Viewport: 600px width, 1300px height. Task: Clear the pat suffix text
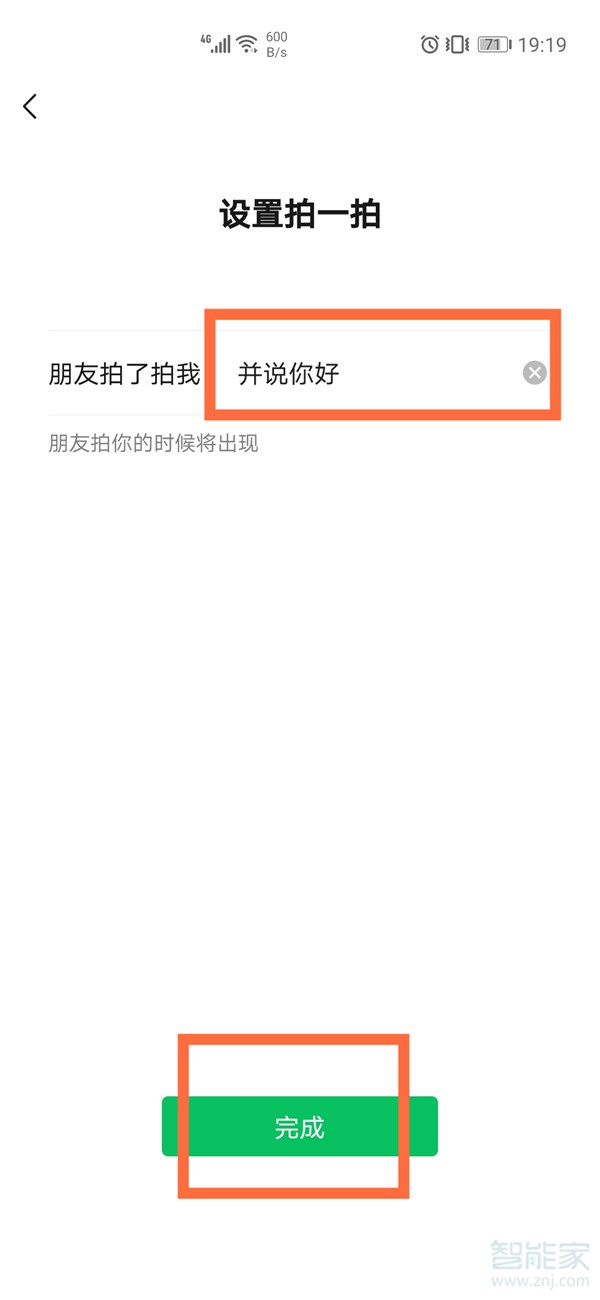(535, 373)
